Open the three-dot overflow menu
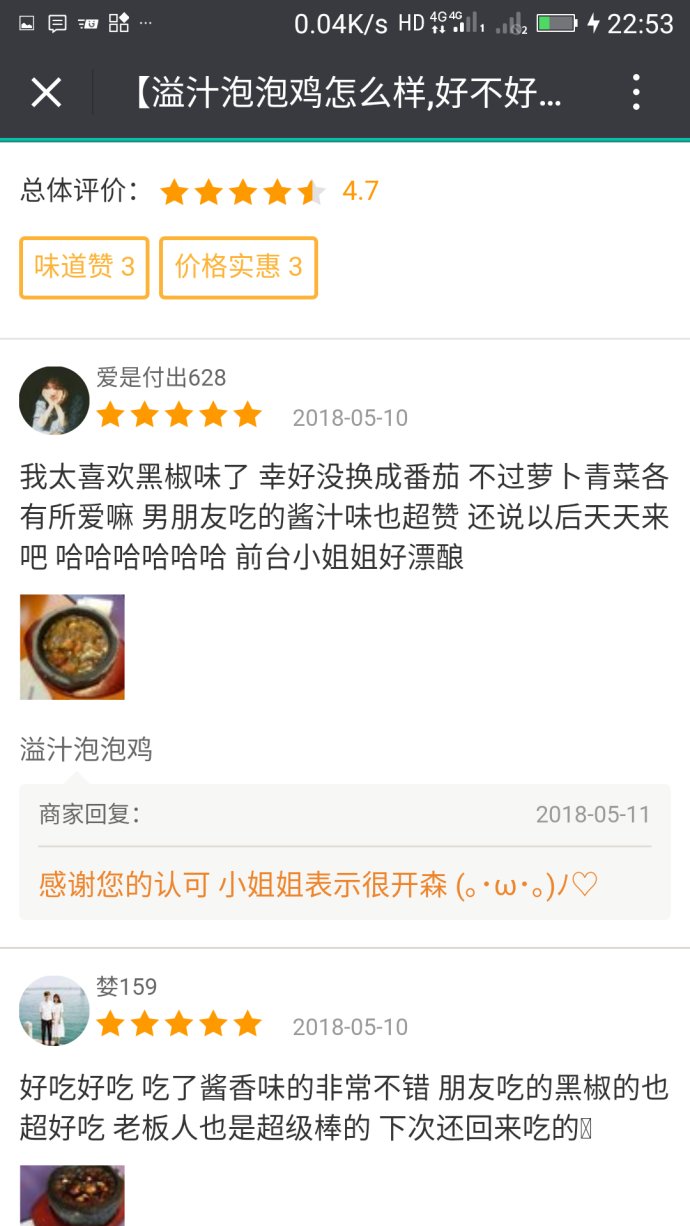 (x=636, y=93)
